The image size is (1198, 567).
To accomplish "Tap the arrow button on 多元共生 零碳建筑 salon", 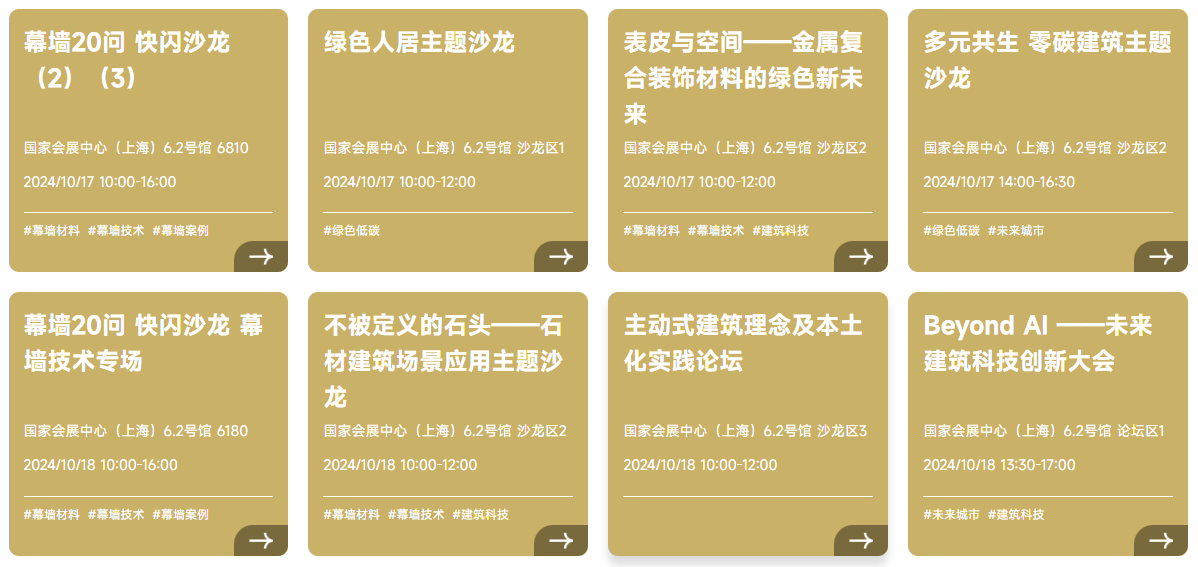I will coord(1161,257).
